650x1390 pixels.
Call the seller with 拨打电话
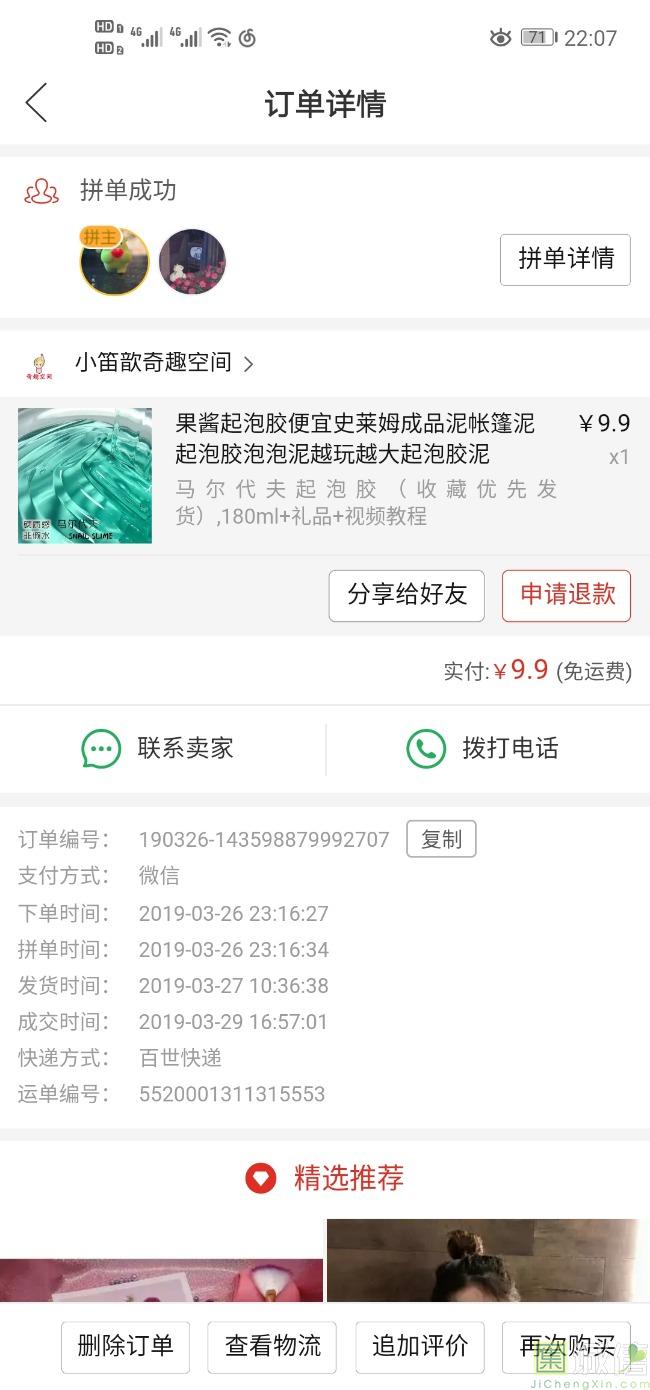coord(484,748)
